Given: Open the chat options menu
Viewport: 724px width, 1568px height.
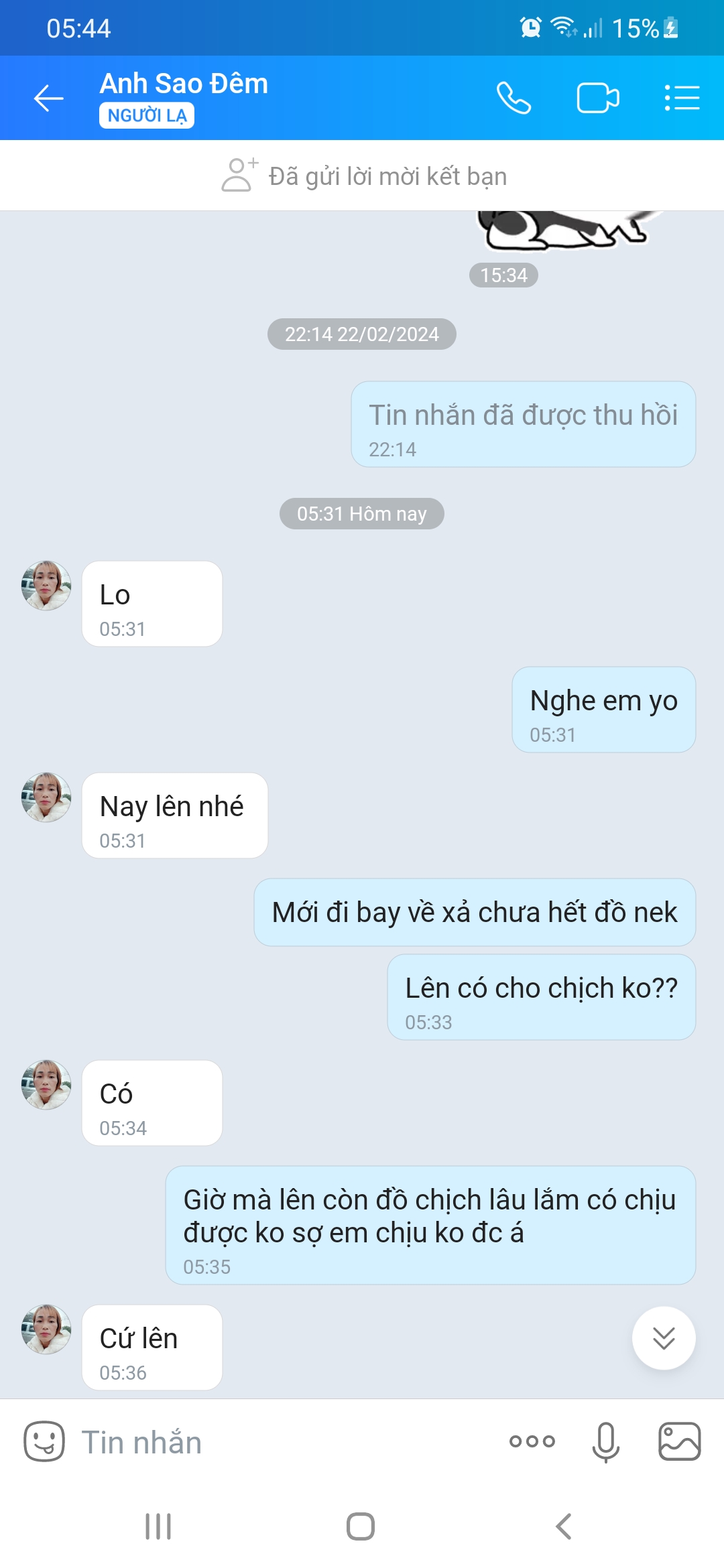Looking at the screenshot, I should coord(682,99).
